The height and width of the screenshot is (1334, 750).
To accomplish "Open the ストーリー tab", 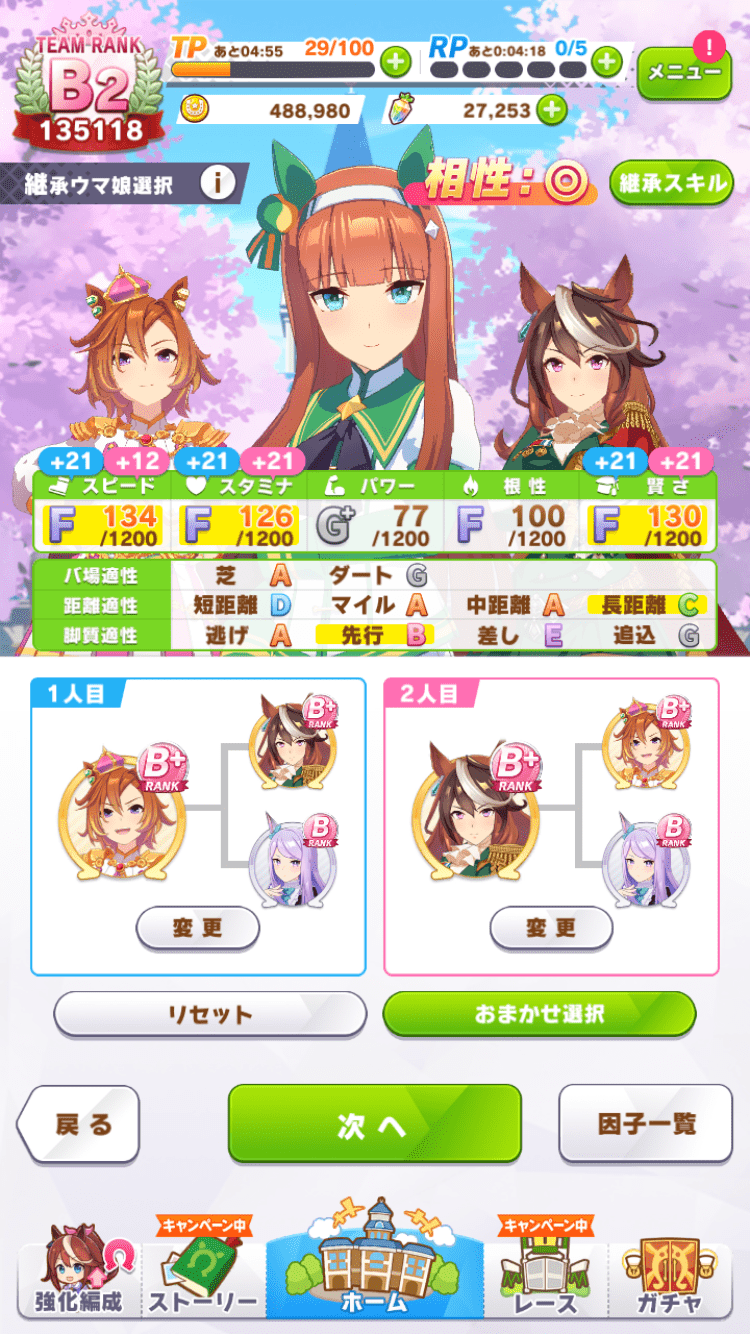I will point(203,1278).
